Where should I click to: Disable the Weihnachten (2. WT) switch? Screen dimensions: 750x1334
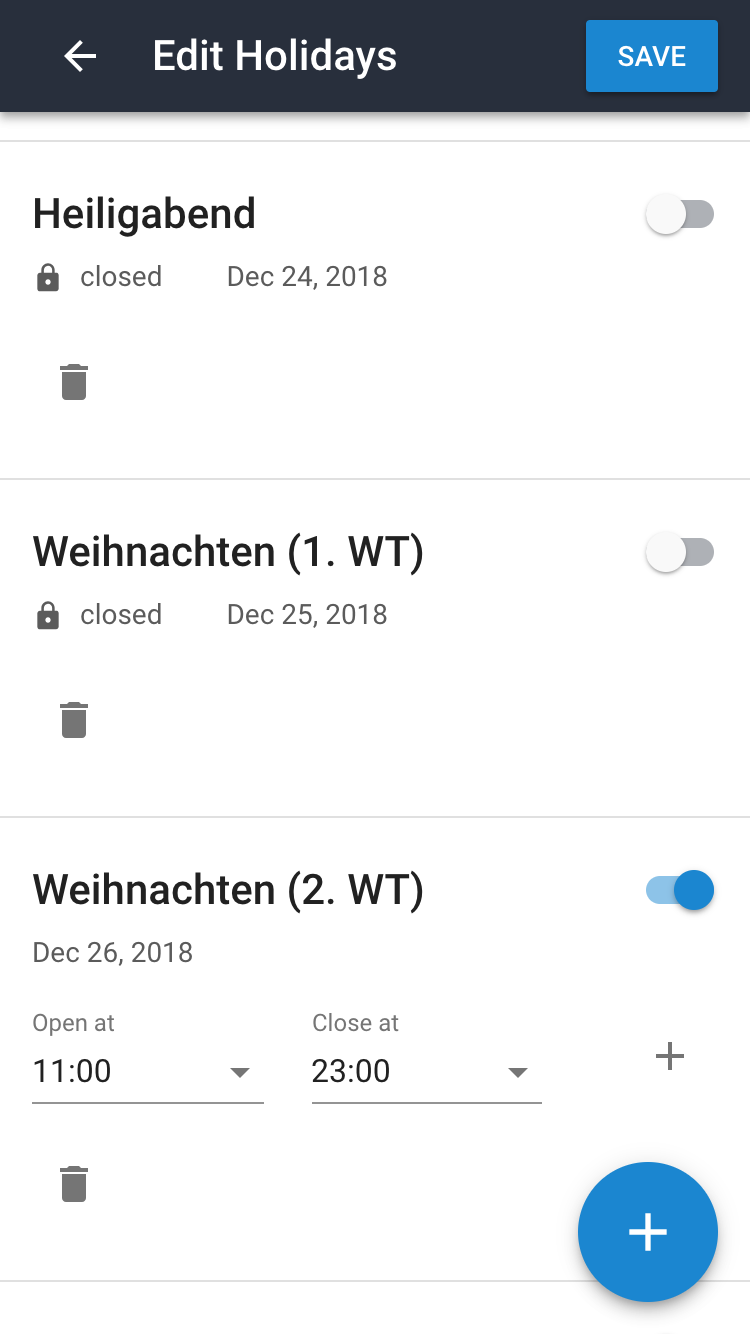tap(680, 890)
